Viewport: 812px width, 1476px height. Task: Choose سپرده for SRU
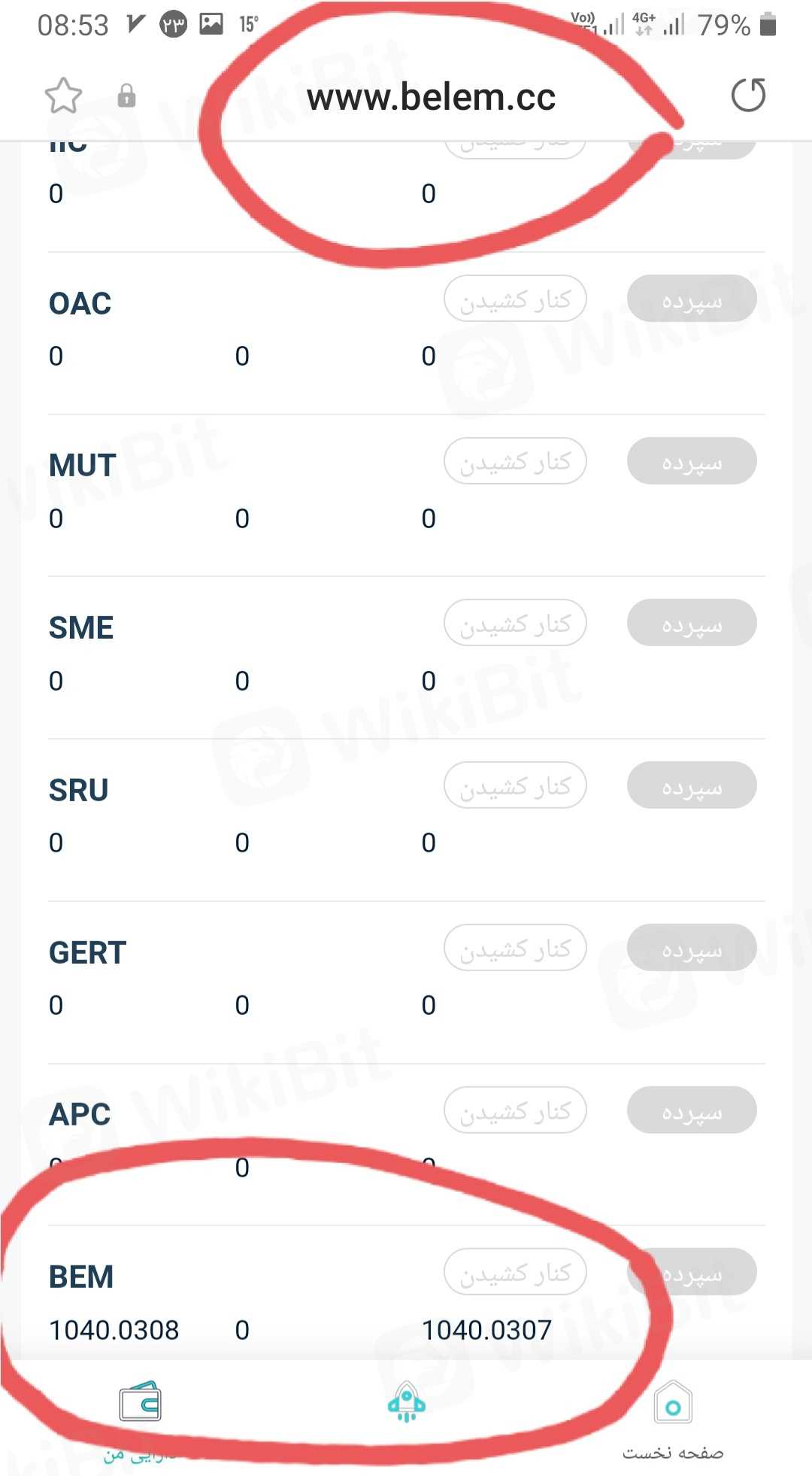[692, 786]
